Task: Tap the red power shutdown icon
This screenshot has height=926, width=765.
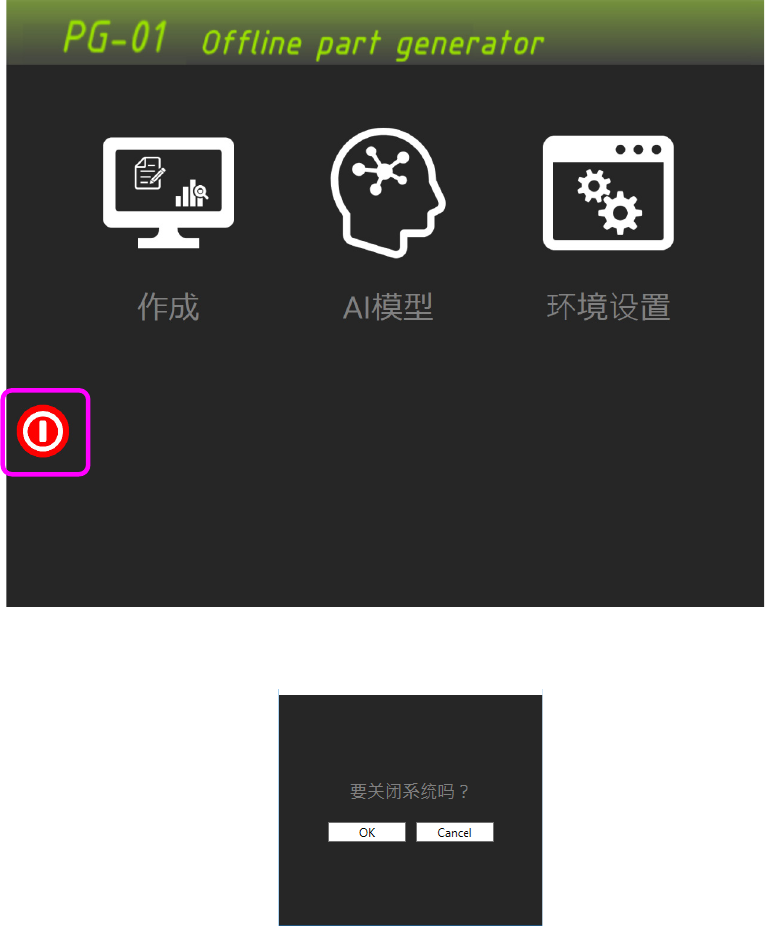Action: (43, 432)
